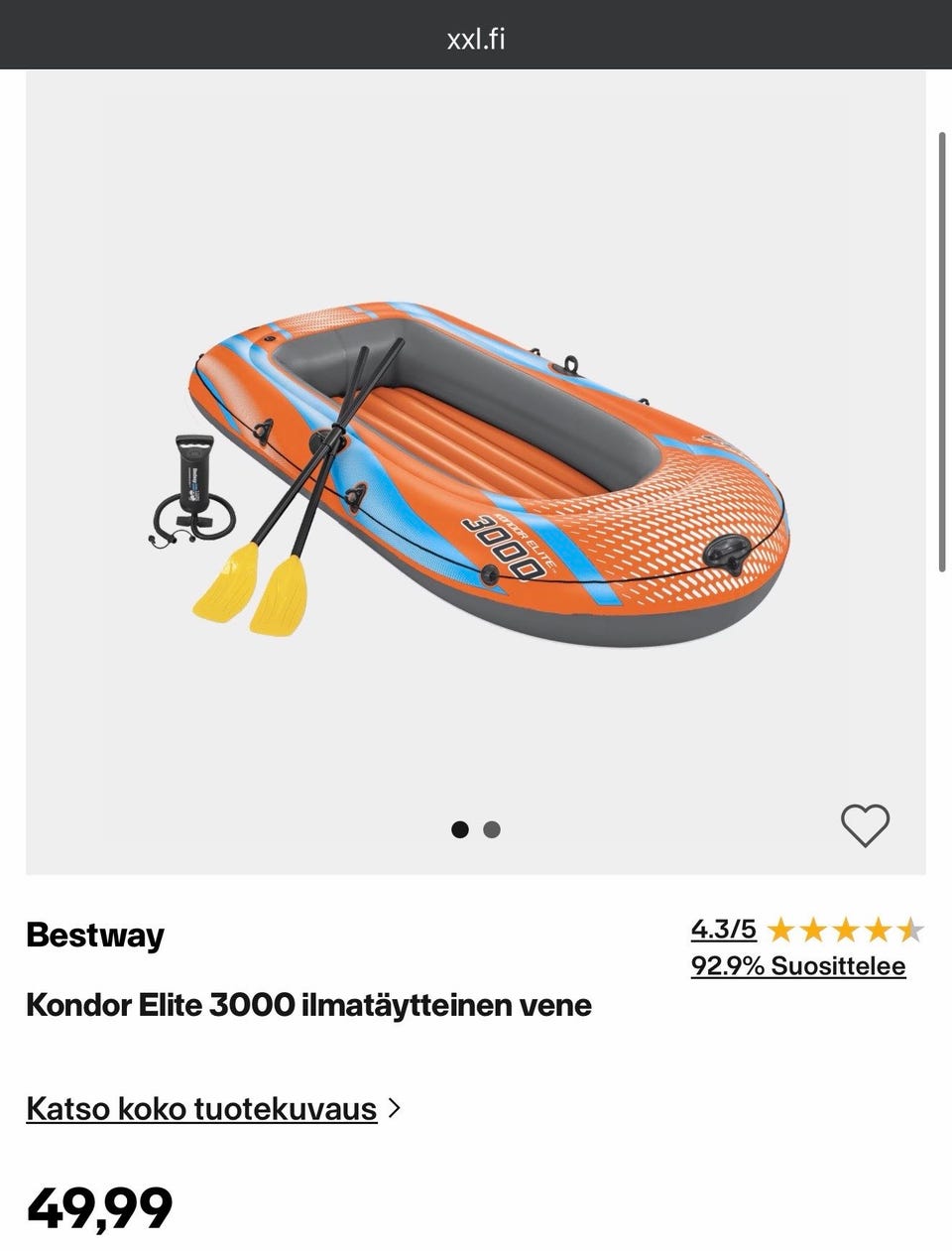Open the 92.9% Suosittelee link
This screenshot has width=952, height=1251.
point(797,965)
